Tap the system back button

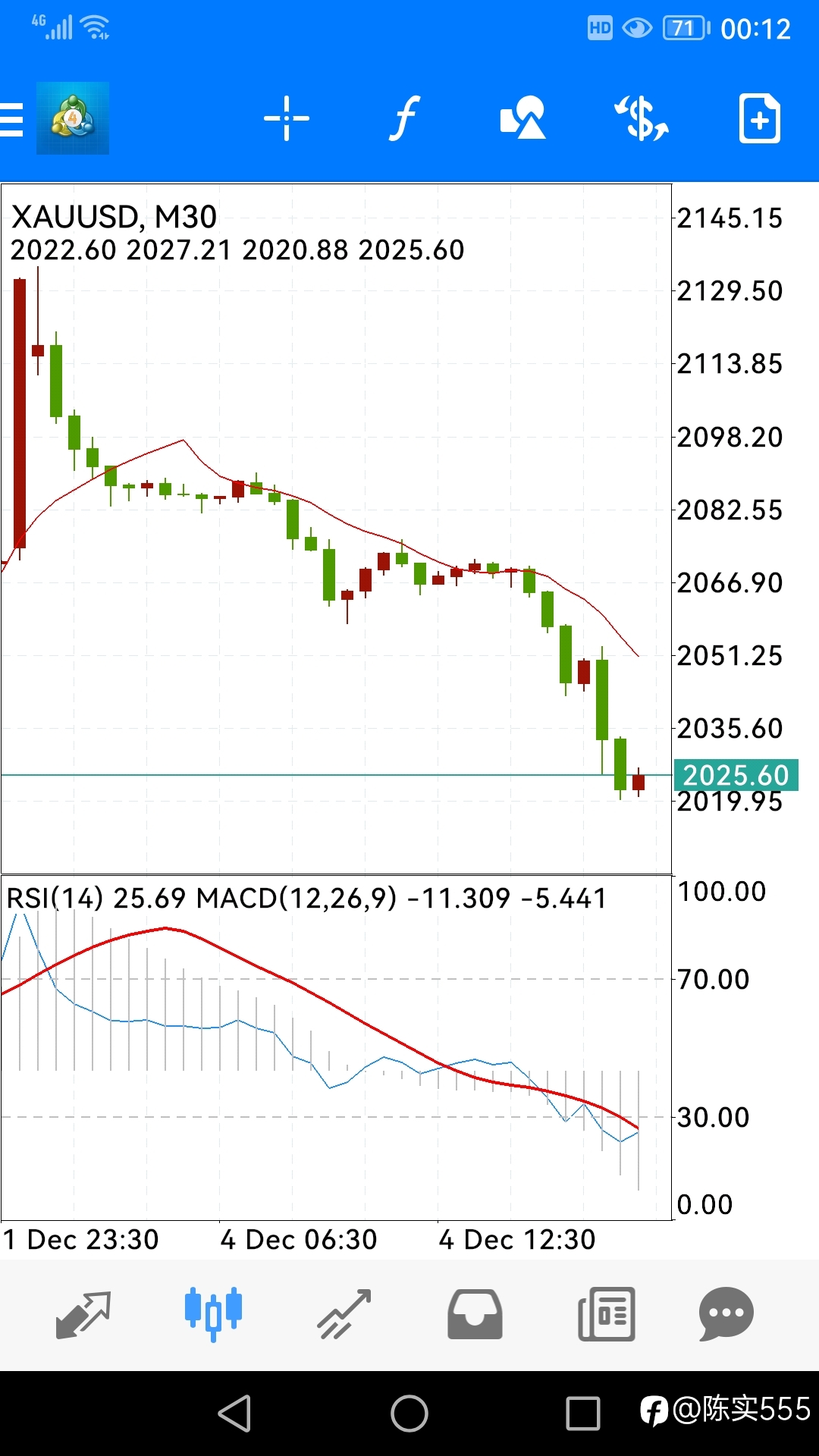(235, 1414)
